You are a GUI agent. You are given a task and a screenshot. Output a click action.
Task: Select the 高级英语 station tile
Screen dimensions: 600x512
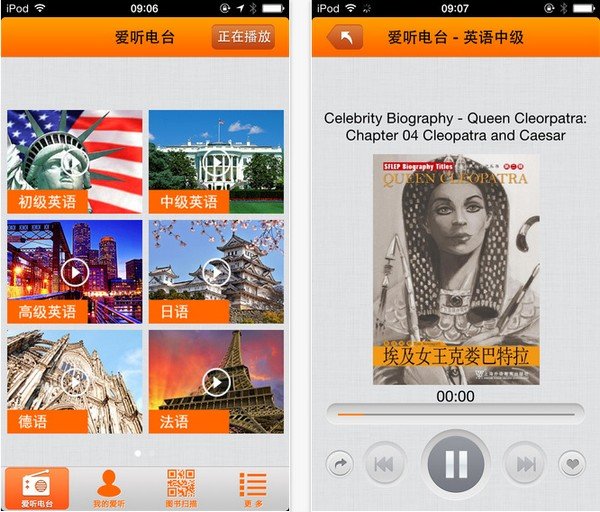coord(75,272)
